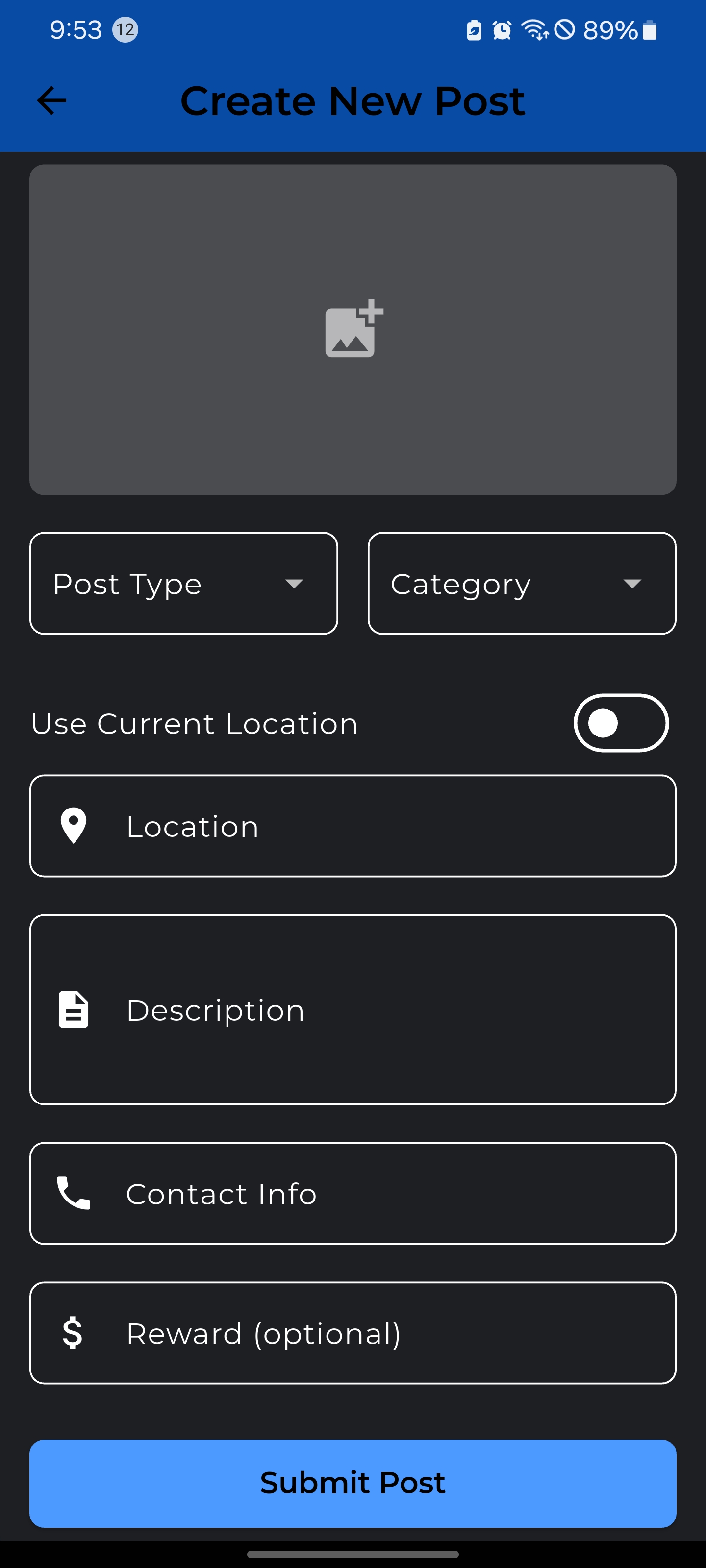This screenshot has height=1568, width=706.
Task: Click the Category dropdown arrow
Action: coord(632,583)
